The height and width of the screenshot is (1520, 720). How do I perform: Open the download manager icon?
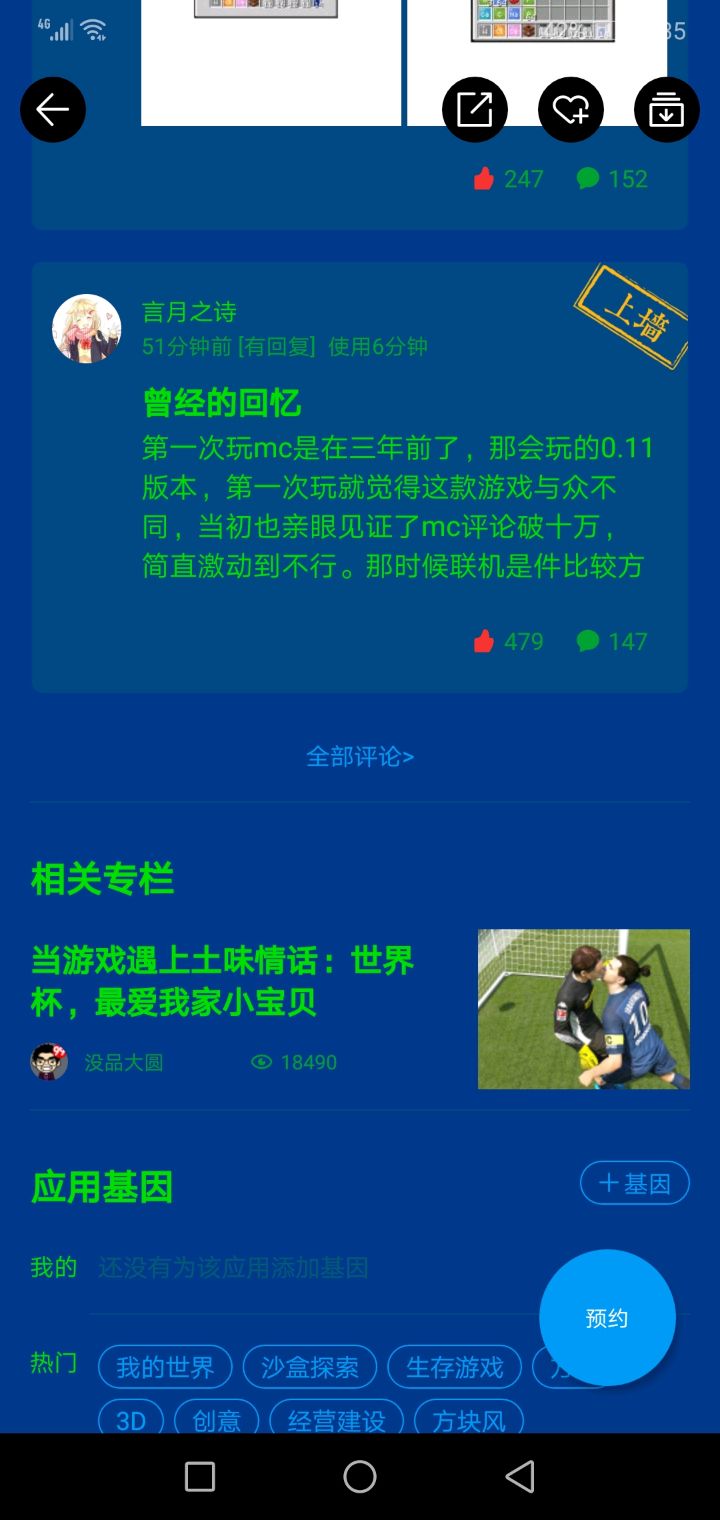pyautogui.click(x=667, y=109)
